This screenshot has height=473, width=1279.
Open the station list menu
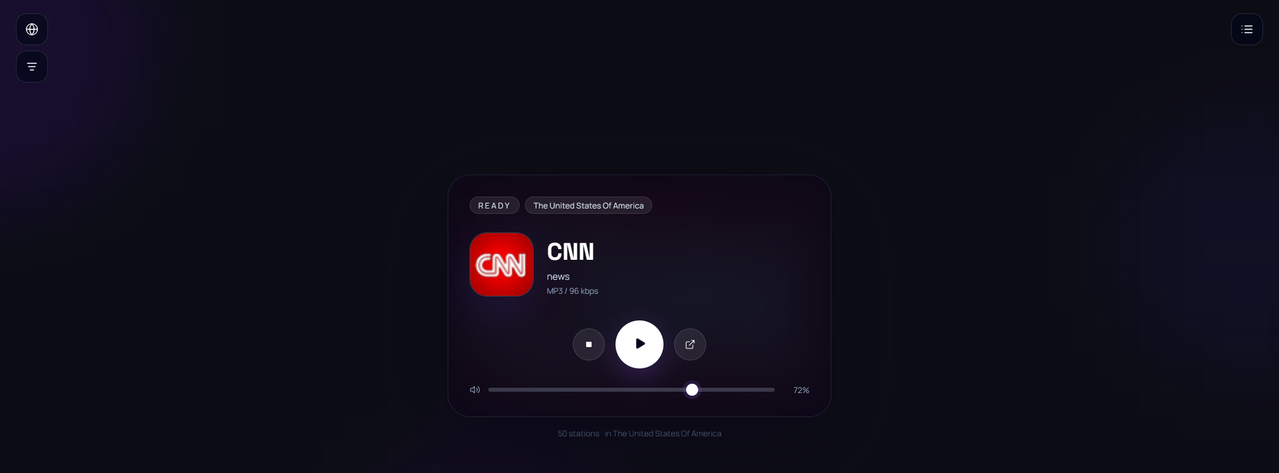coord(1246,29)
